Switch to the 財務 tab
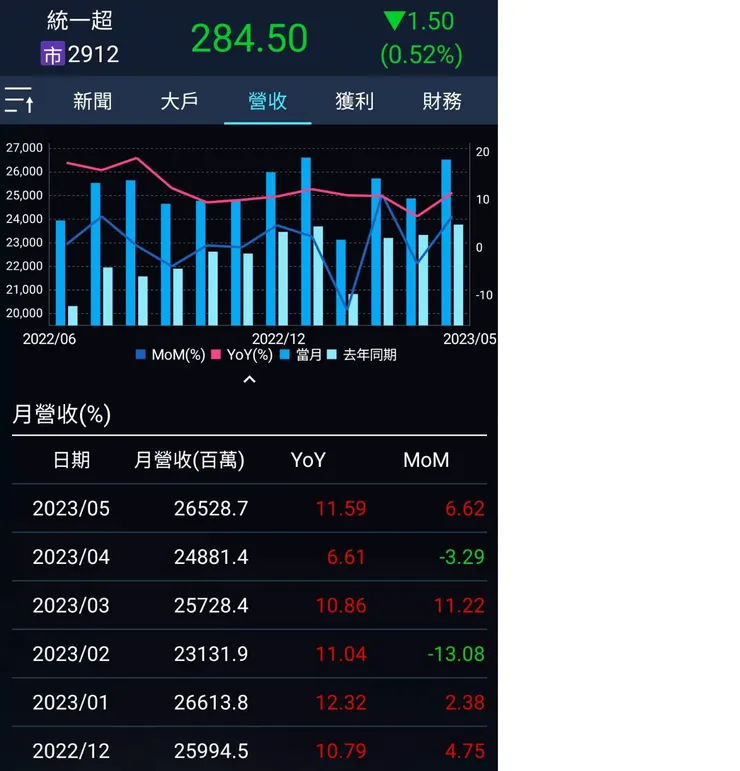Viewport: 740px width, 771px height. coord(441,101)
